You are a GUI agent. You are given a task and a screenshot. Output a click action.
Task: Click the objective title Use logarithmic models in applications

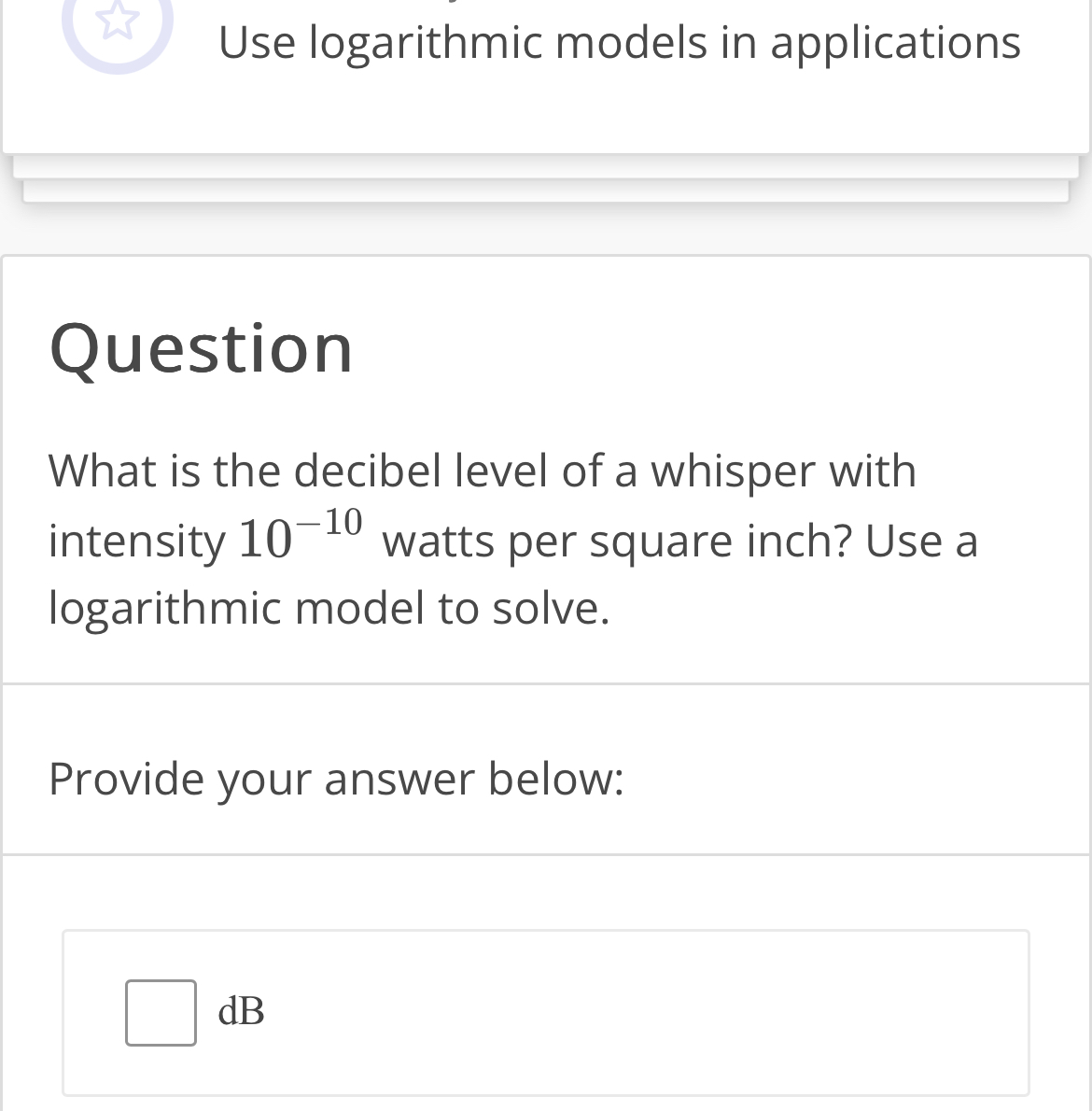coord(620,43)
